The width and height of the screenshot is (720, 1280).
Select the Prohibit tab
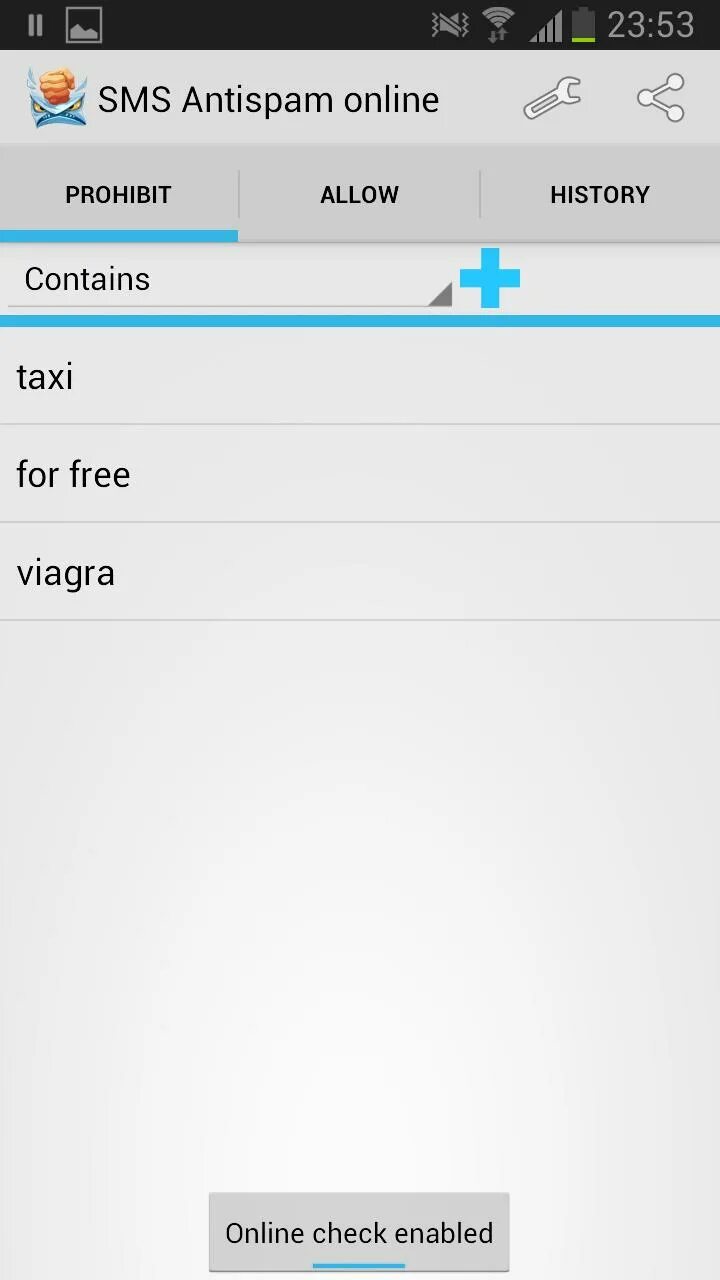118,194
